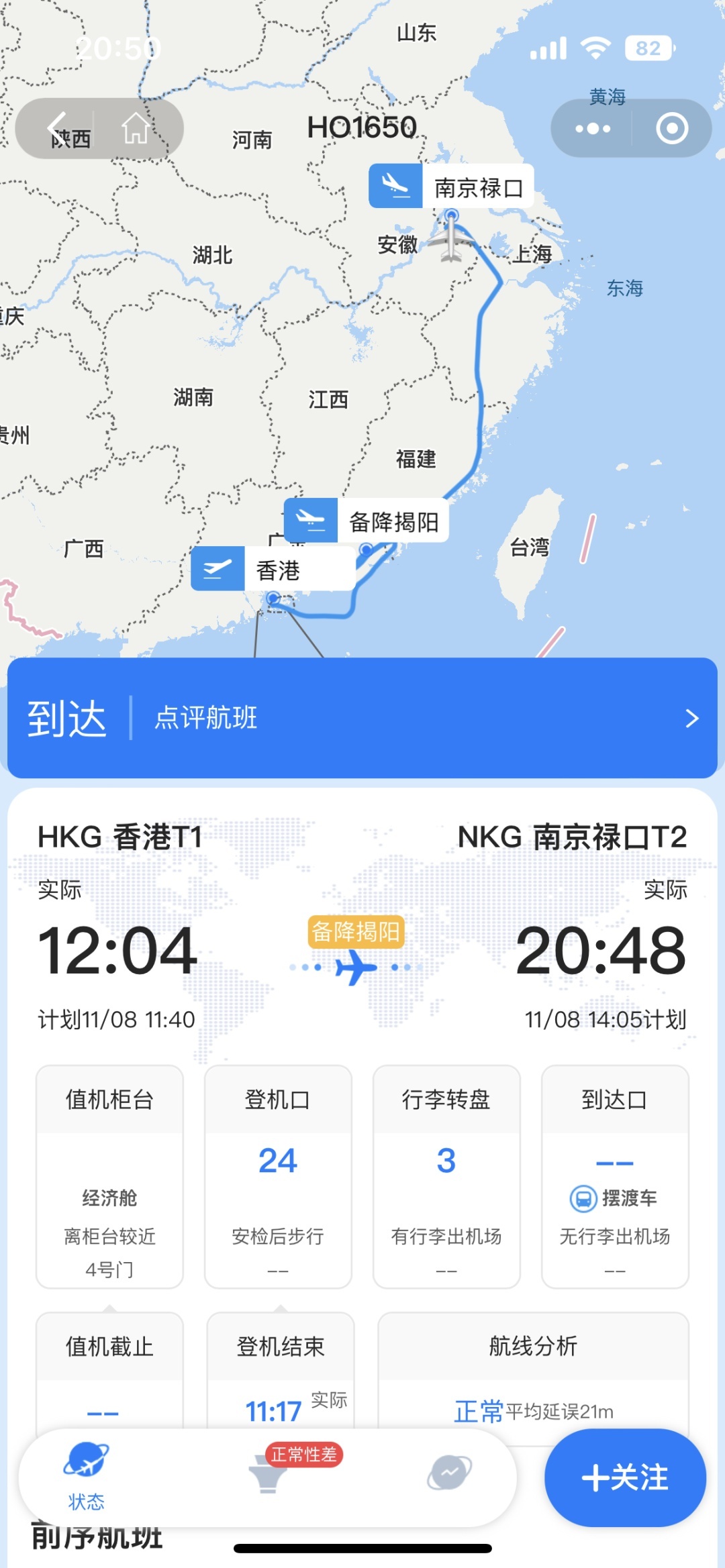Viewport: 725px width, 1568px height.
Task: Select the 备降揭阳 diversion marker on the map
Action: [x=367, y=521]
